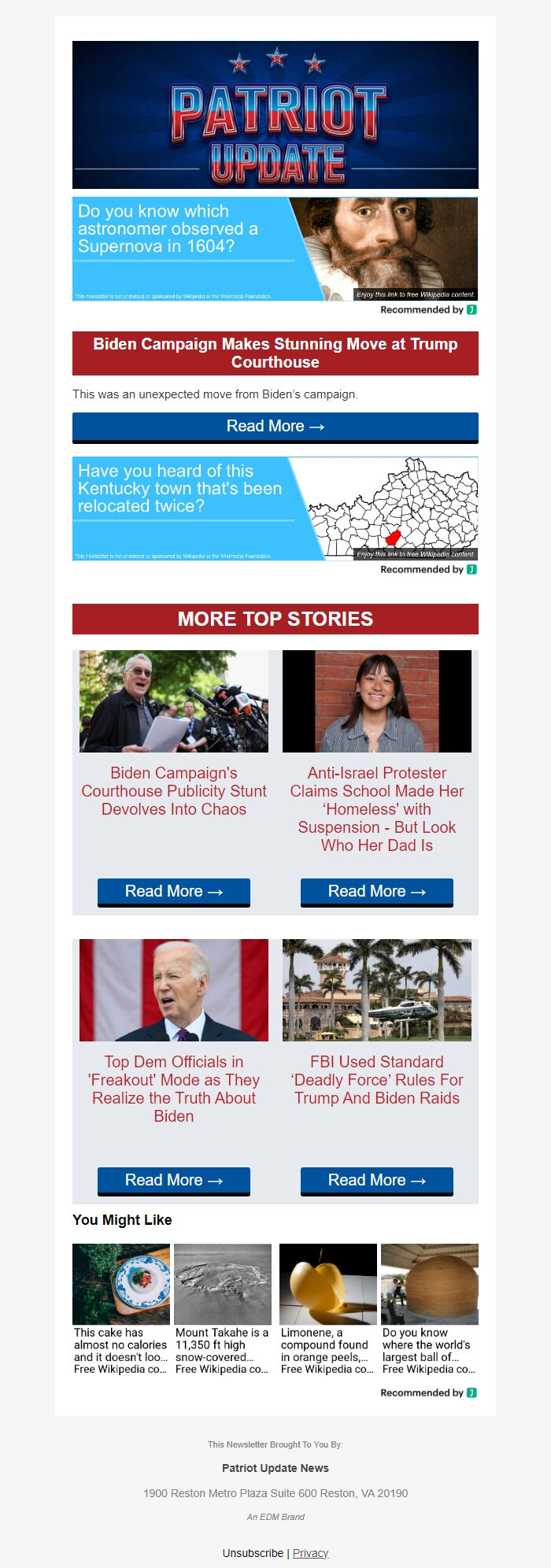The image size is (551, 1568).
Task: Read More about Top Dem Officials story
Action: tap(174, 1181)
